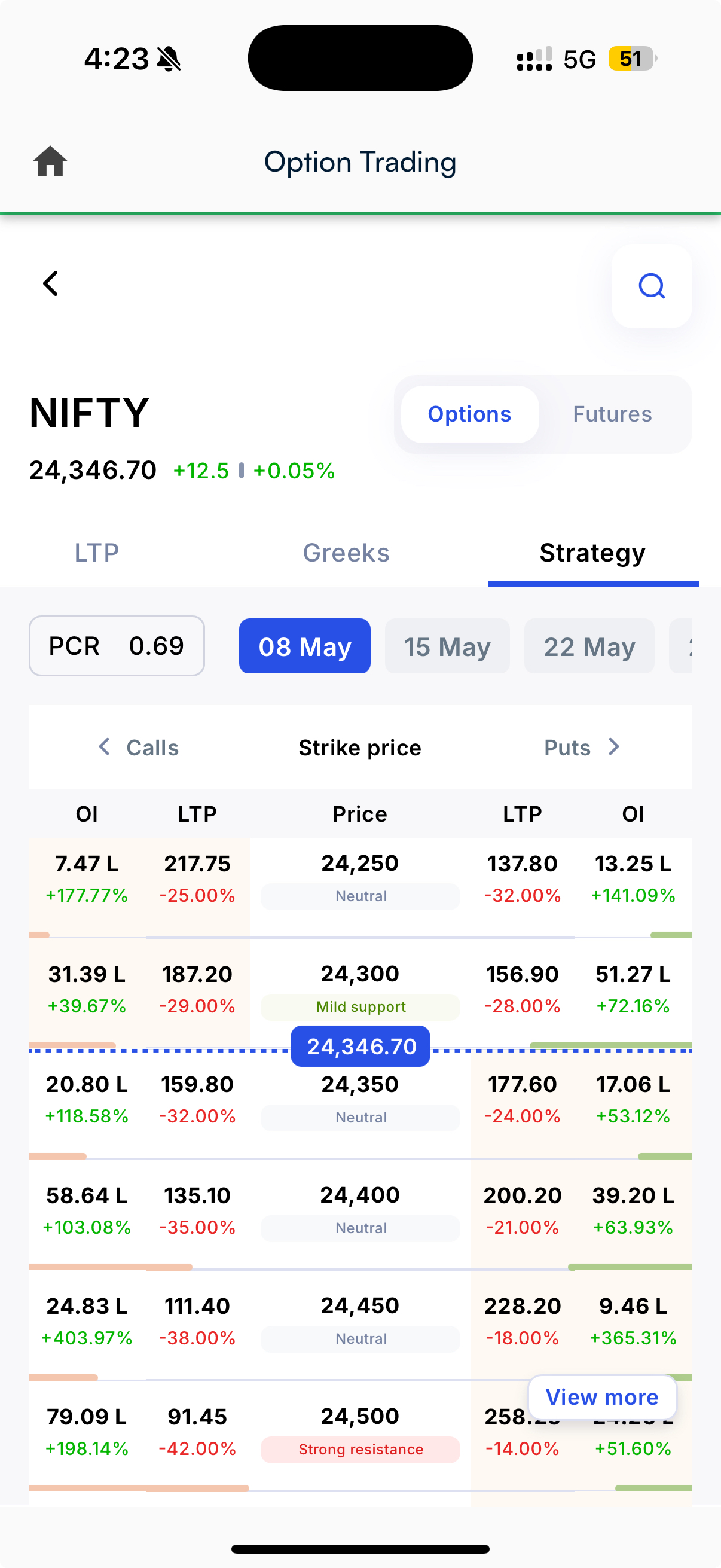Viewport: 721px width, 1568px height.
Task: Open the search icon
Action: [652, 286]
